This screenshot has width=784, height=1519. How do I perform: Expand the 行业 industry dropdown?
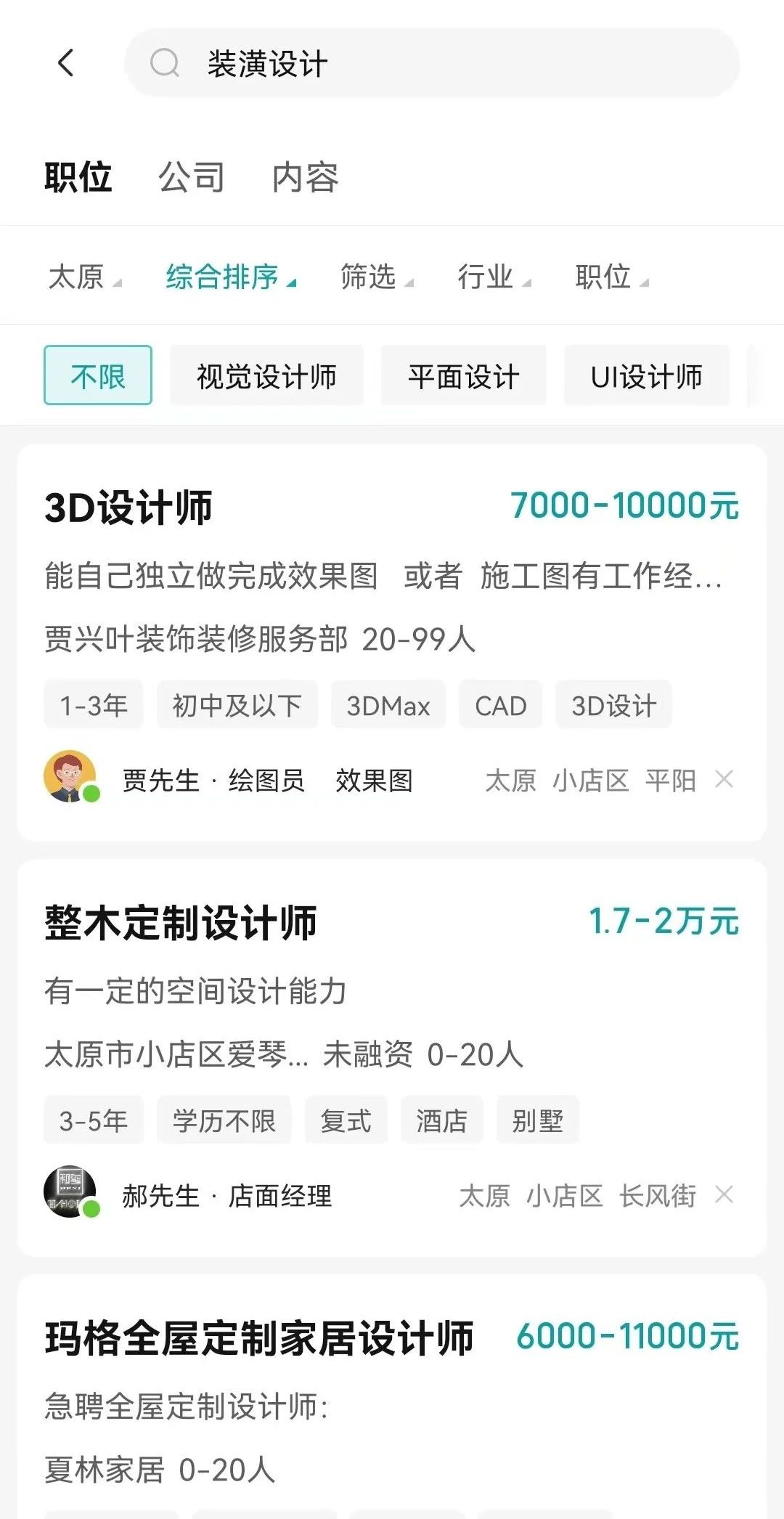(494, 277)
